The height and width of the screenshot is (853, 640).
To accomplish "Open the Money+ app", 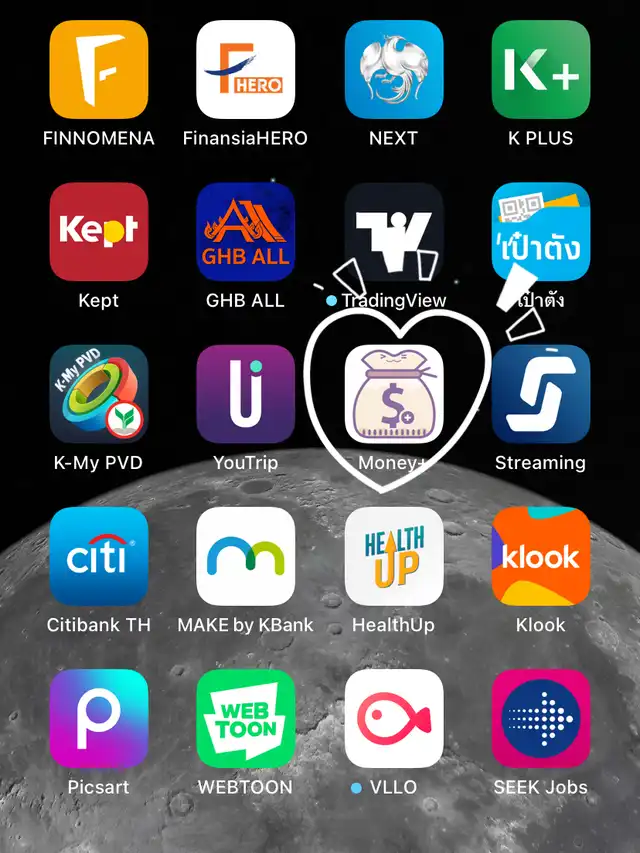I will (x=393, y=394).
